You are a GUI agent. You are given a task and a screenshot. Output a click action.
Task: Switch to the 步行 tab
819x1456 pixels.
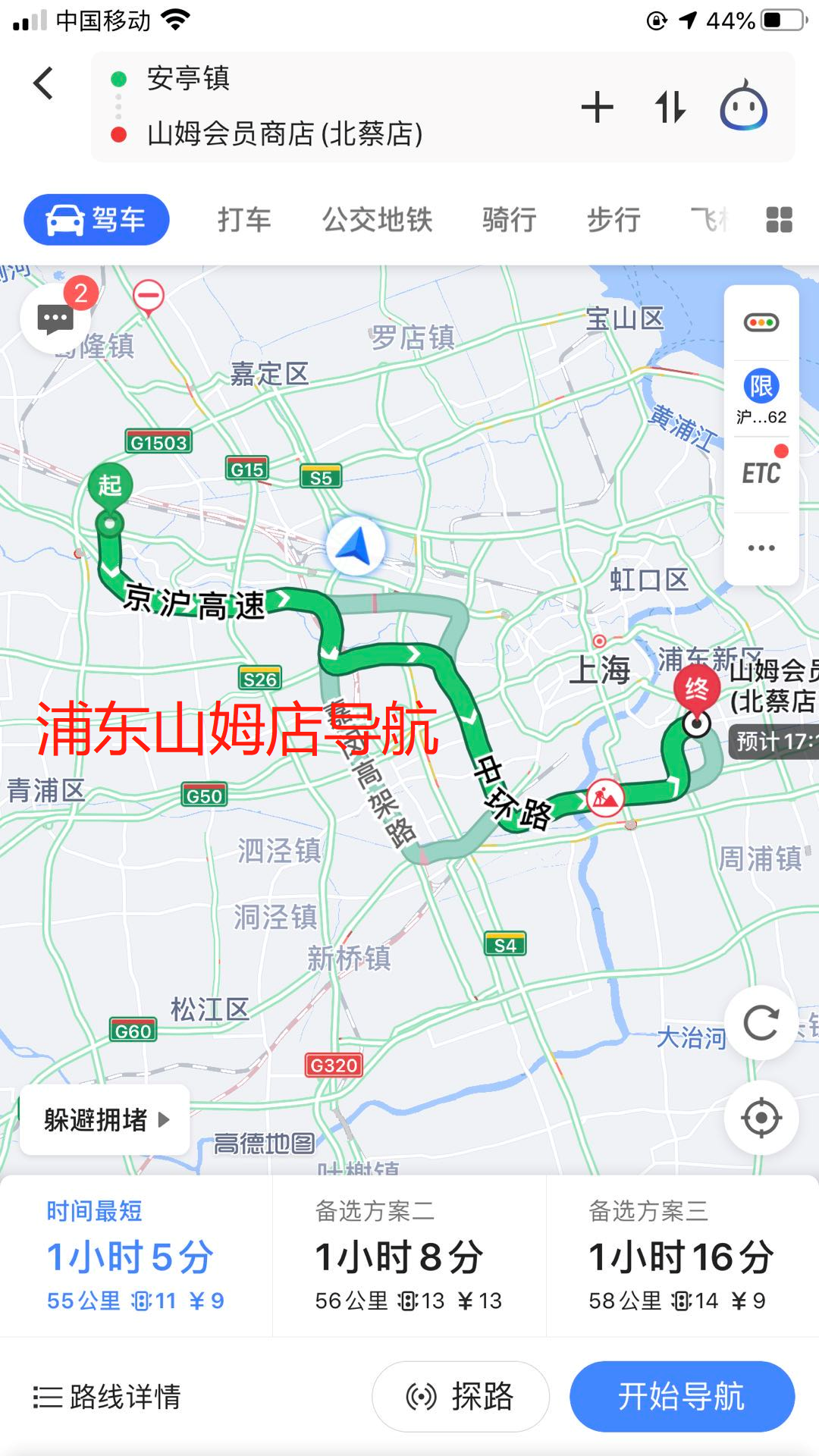(x=613, y=220)
